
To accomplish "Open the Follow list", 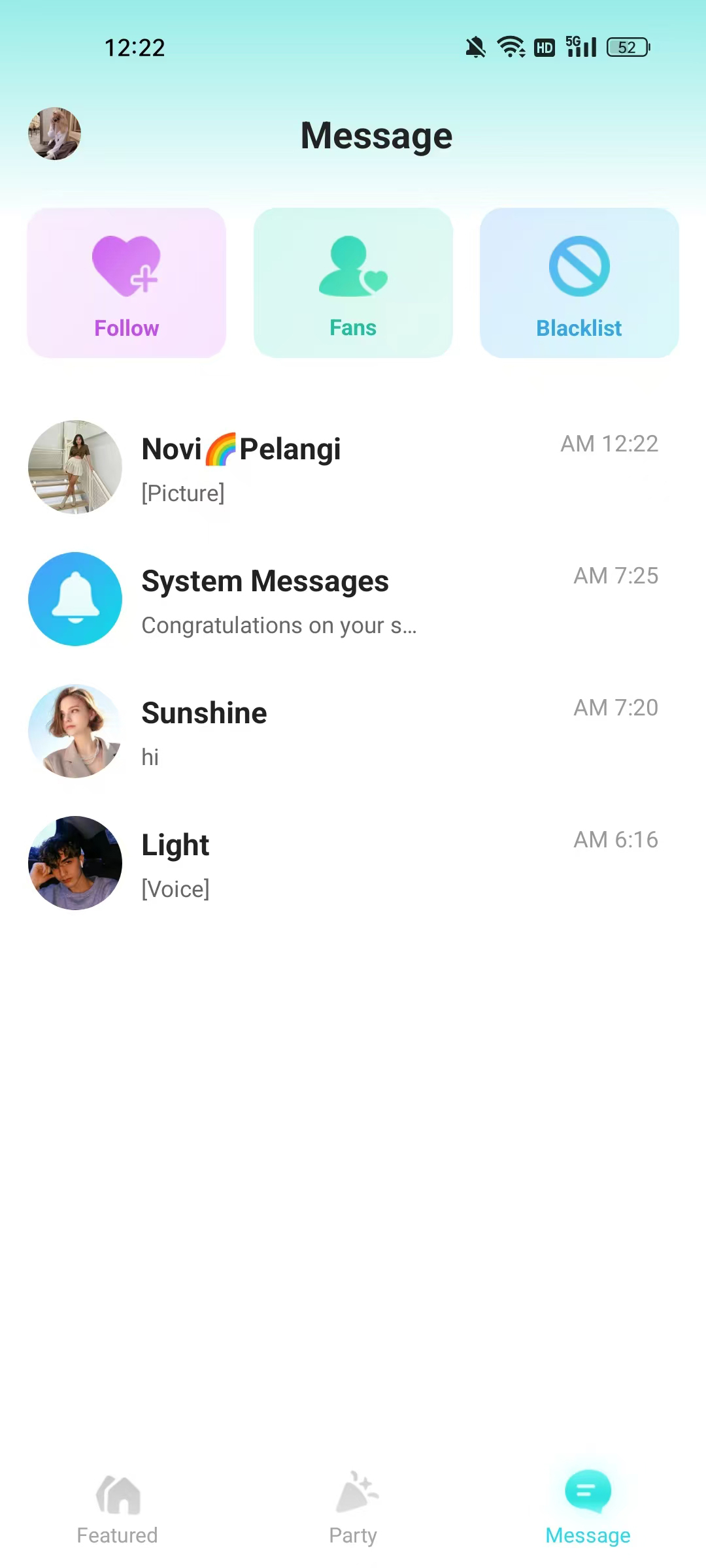I will [126, 283].
